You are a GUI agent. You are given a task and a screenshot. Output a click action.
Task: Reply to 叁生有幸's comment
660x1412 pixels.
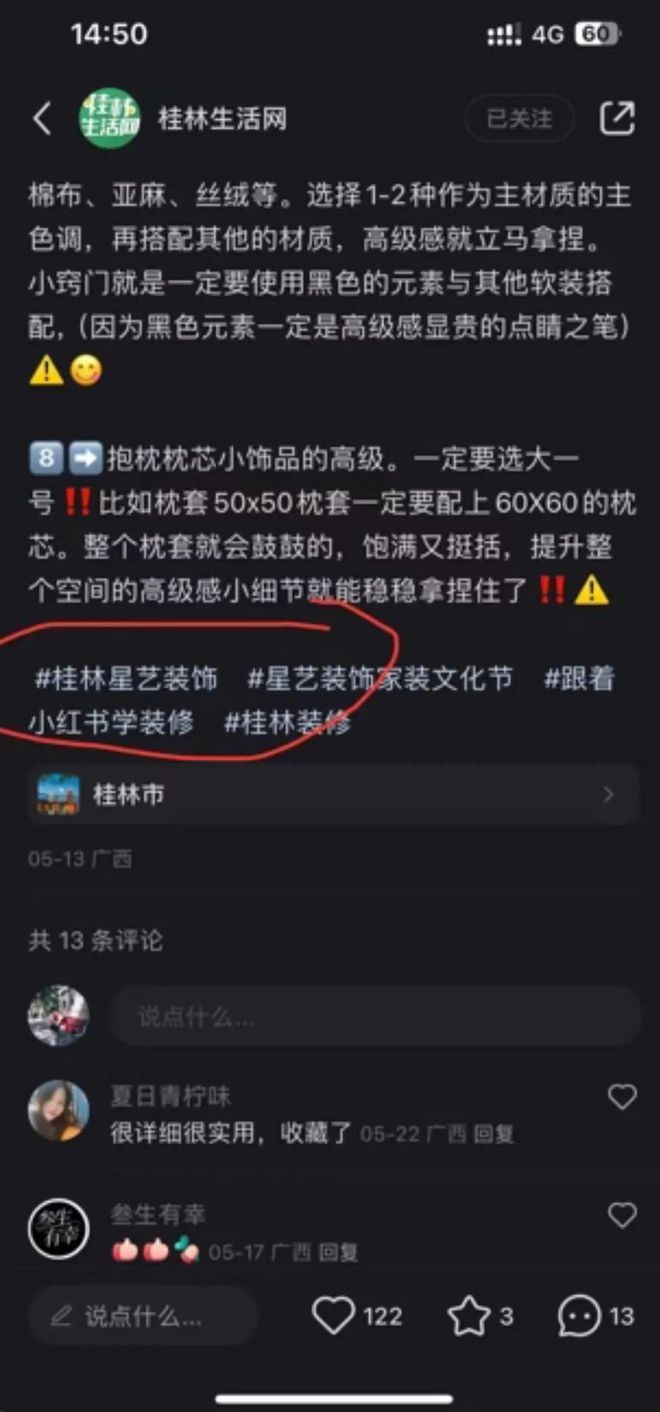tap(340, 1252)
